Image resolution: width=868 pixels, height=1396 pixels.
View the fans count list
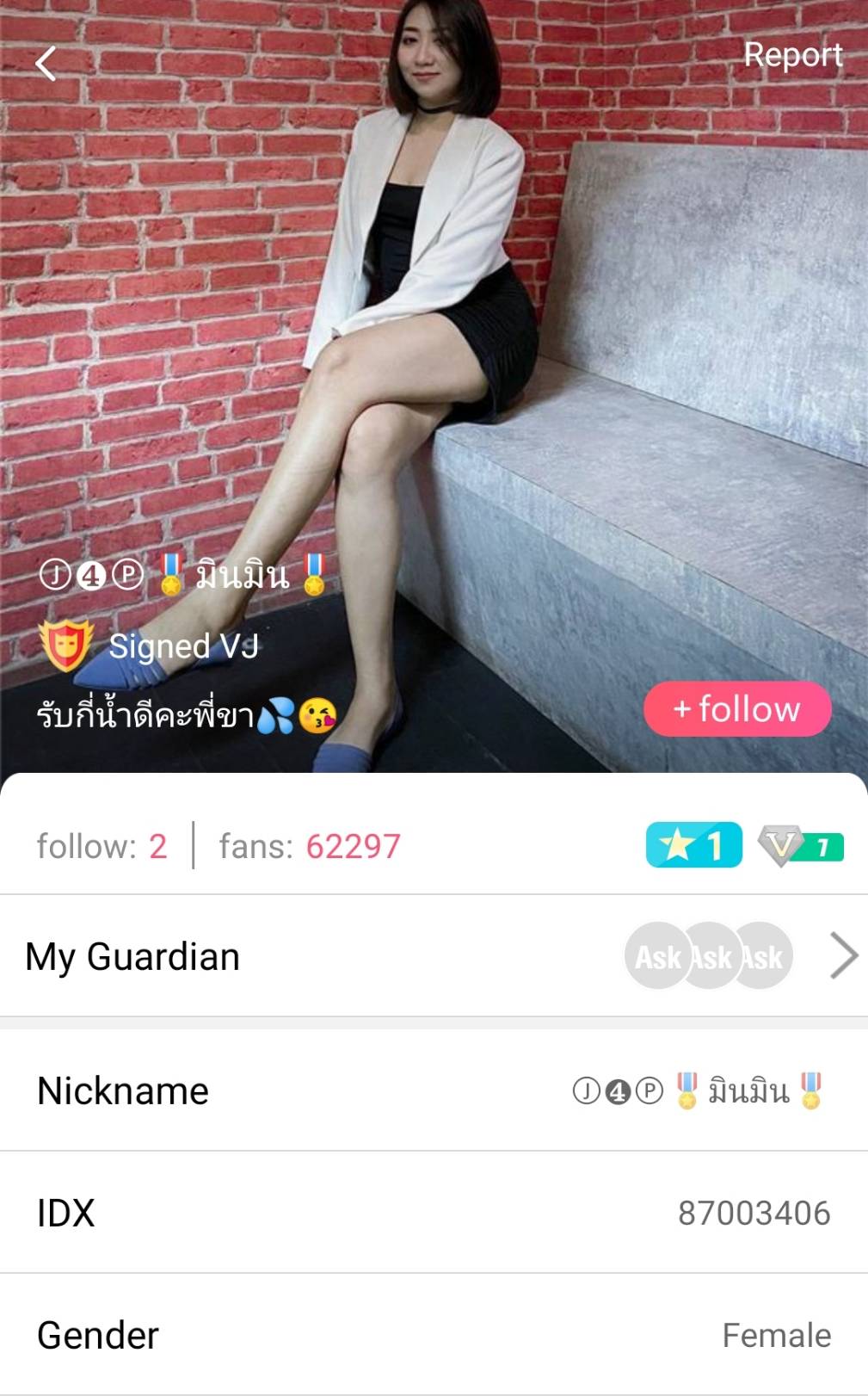click(x=310, y=847)
